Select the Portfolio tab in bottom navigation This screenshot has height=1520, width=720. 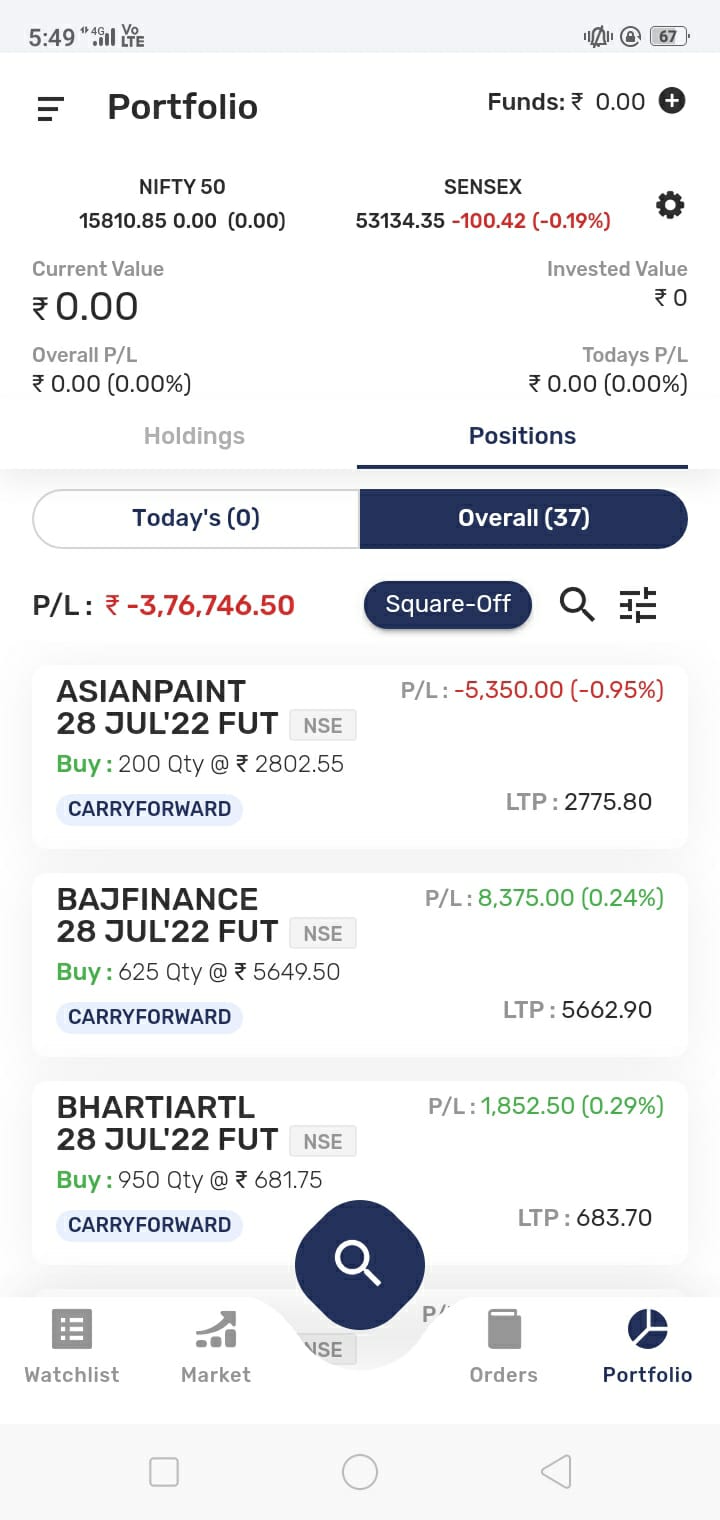click(x=648, y=1346)
